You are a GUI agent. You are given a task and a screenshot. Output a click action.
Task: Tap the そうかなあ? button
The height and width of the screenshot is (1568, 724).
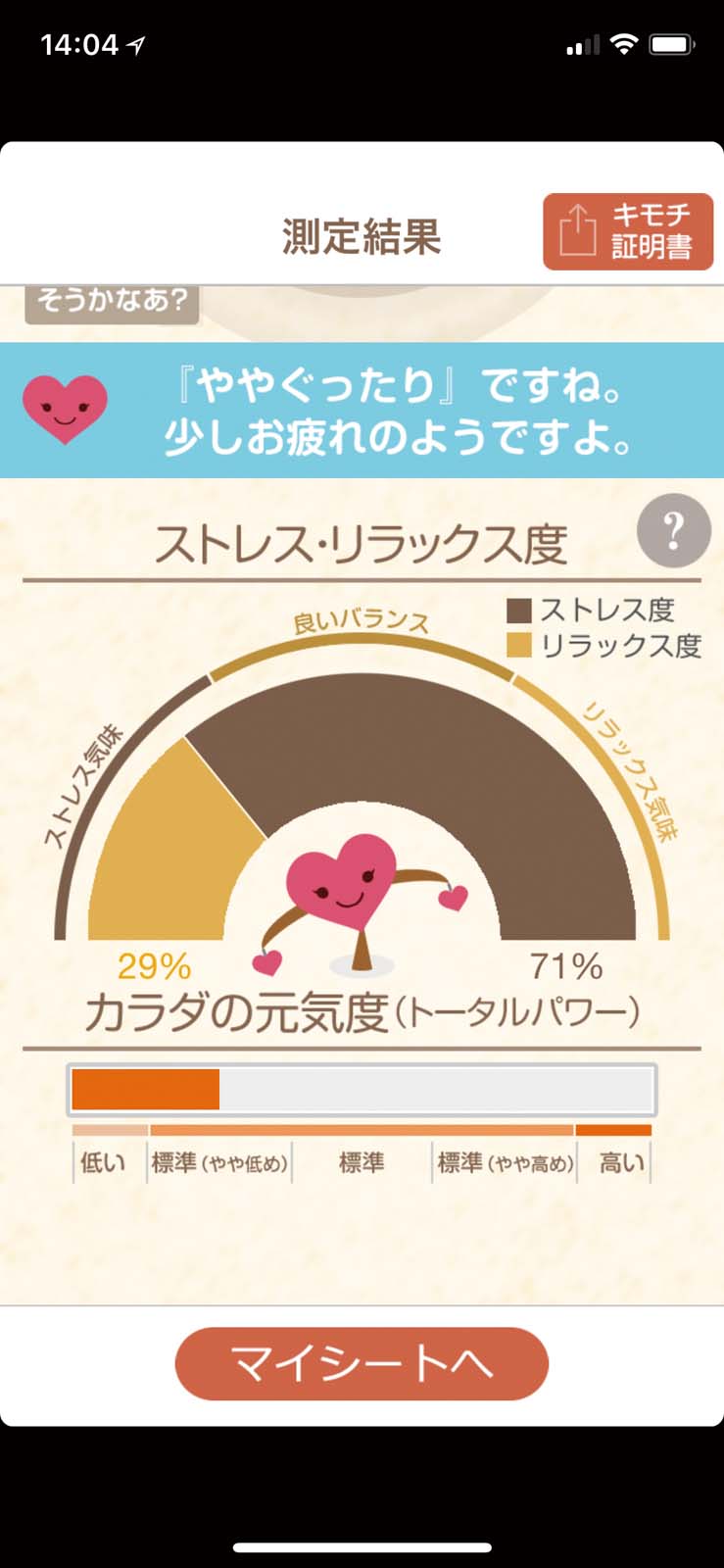[x=113, y=302]
